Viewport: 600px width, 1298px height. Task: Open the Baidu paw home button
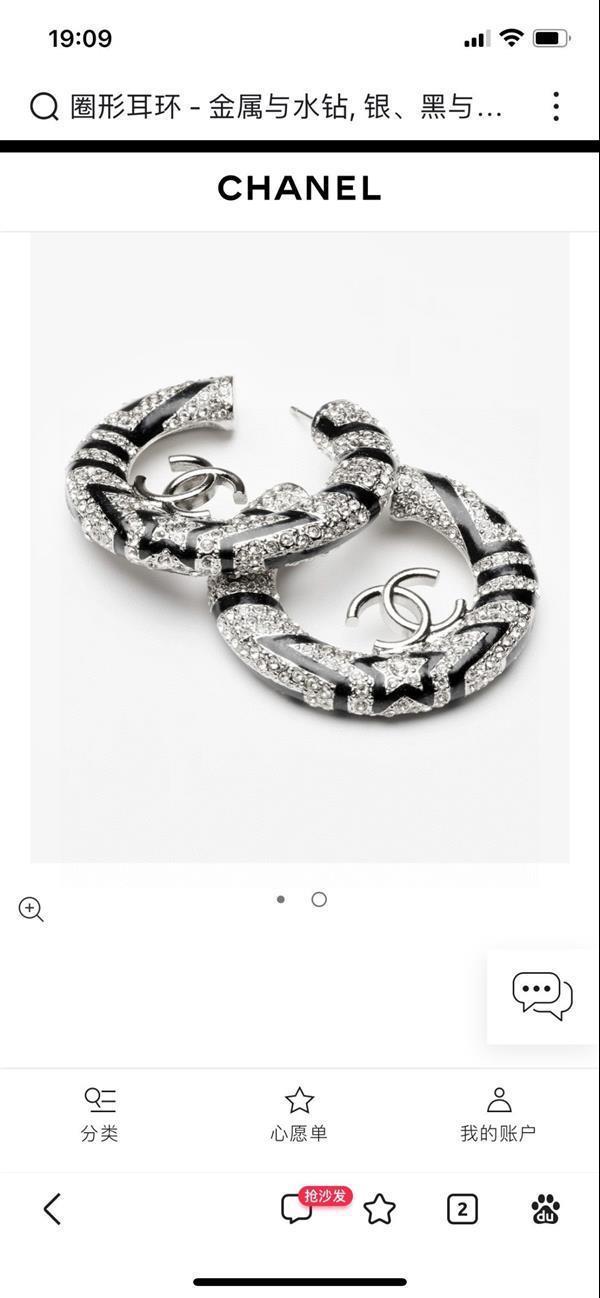pos(545,1209)
